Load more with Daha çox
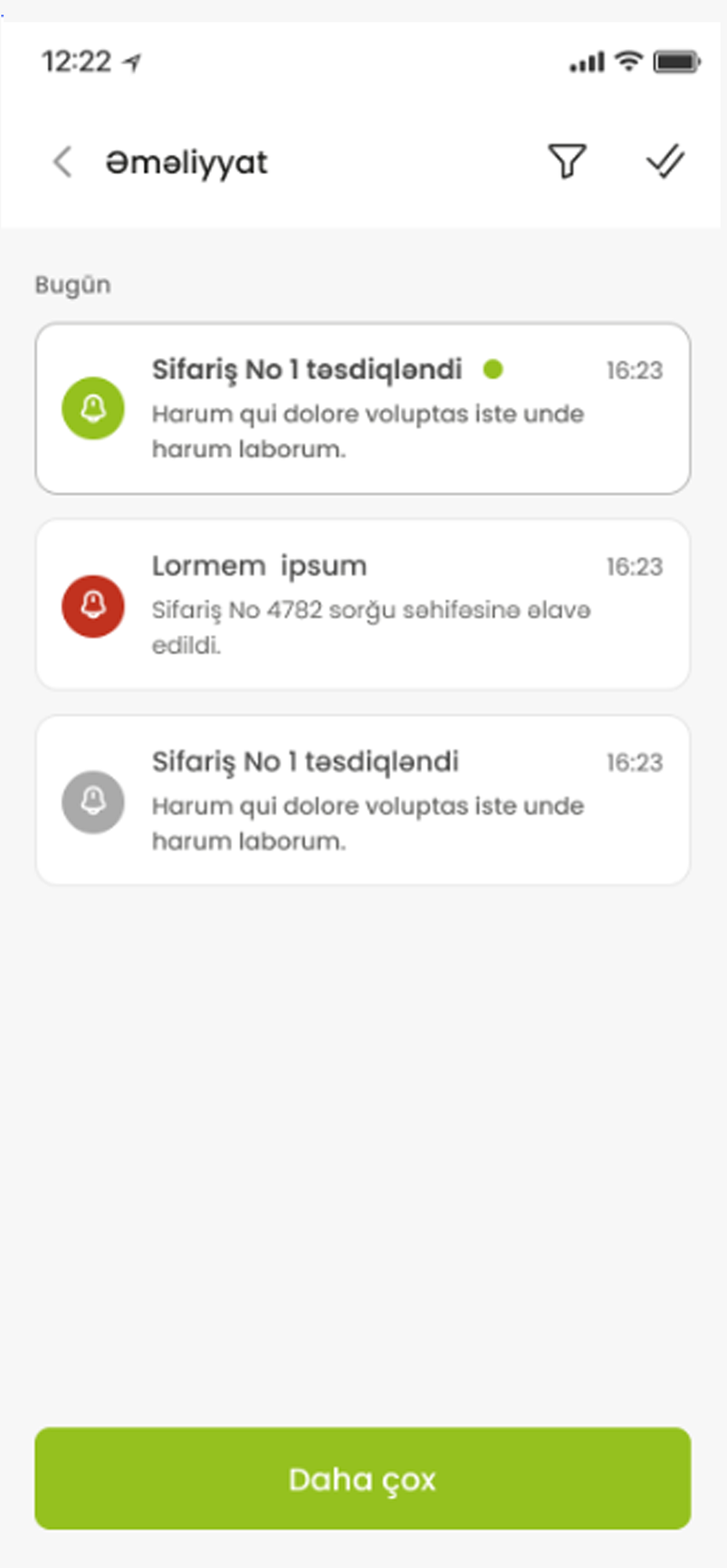Viewport: 727px width, 1568px height. point(363,1479)
